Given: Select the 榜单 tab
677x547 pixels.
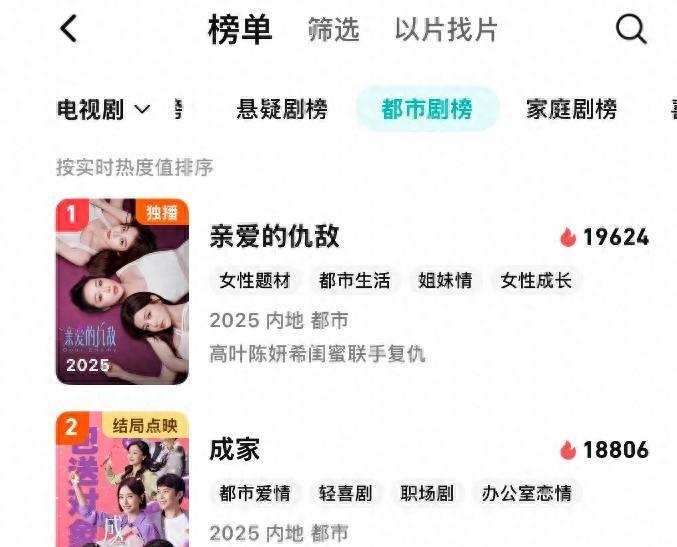Looking at the screenshot, I should (x=240, y=30).
